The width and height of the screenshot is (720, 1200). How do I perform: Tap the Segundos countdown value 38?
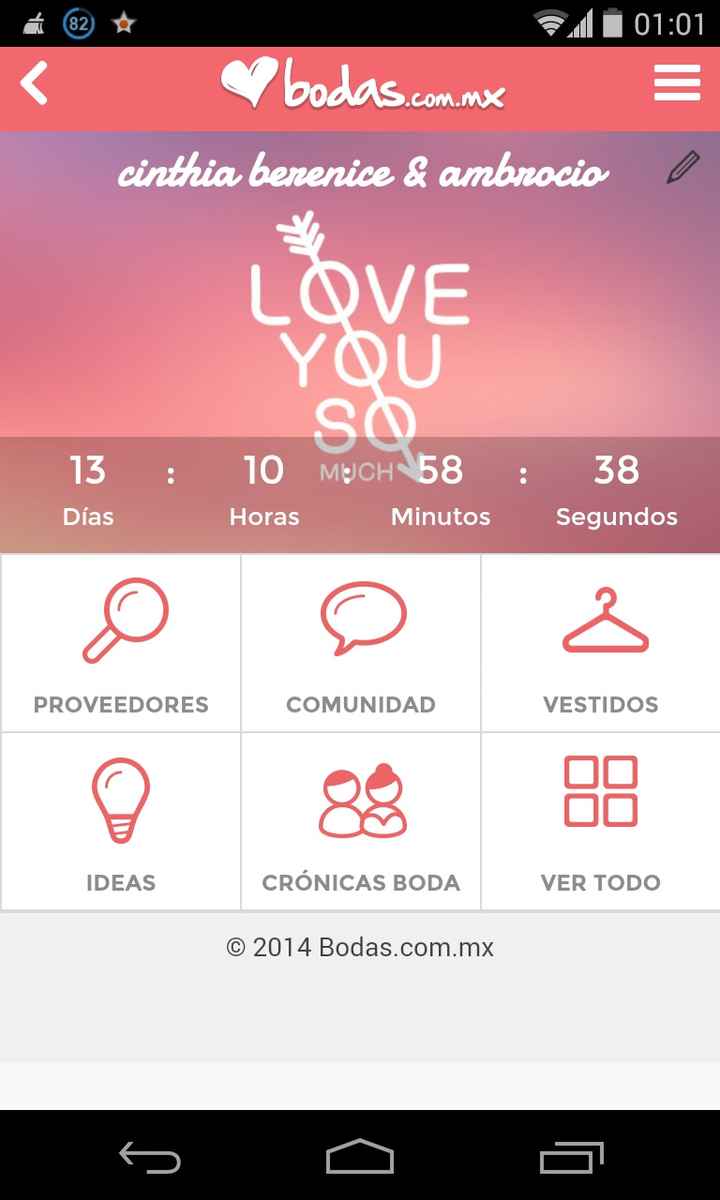[x=617, y=470]
